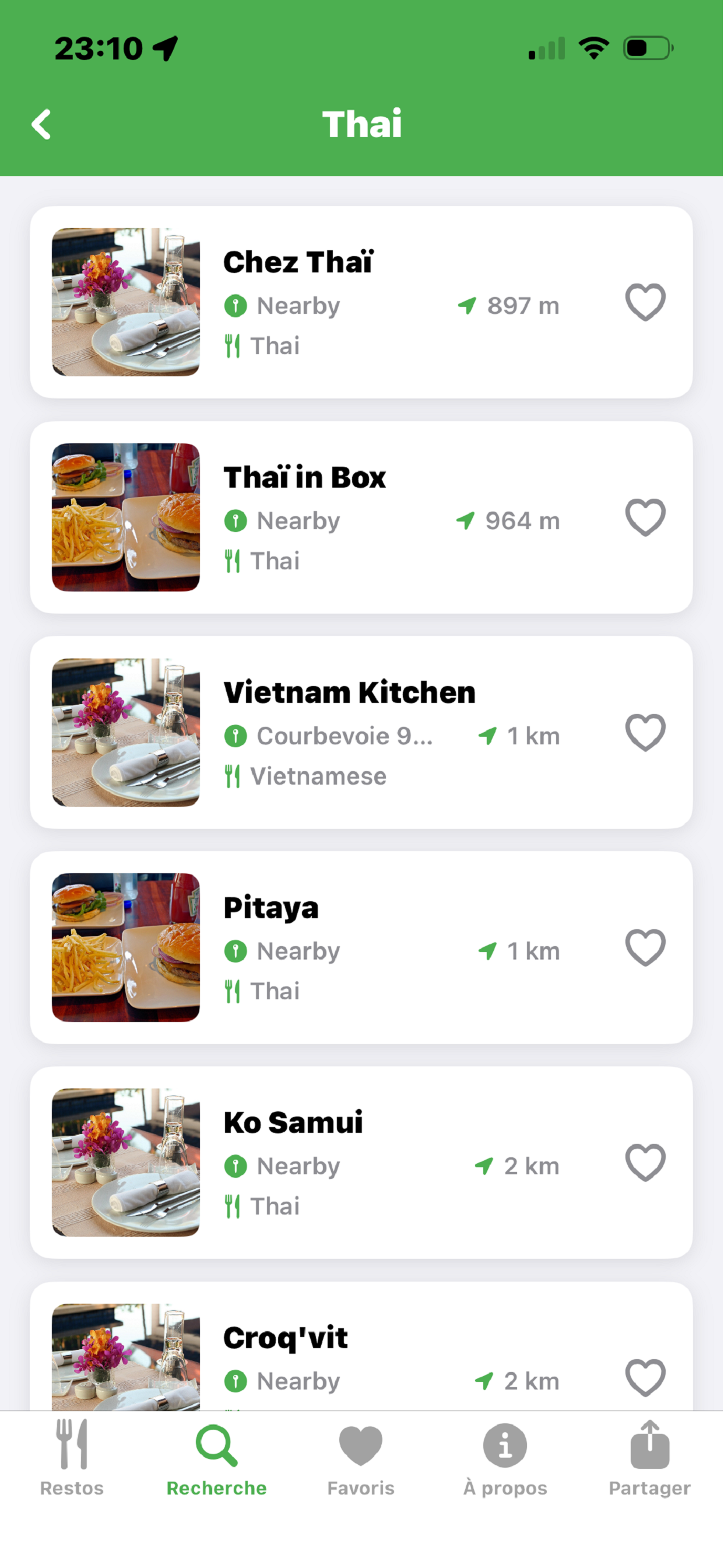
Task: View Vietnam Kitchen details
Action: tap(361, 733)
